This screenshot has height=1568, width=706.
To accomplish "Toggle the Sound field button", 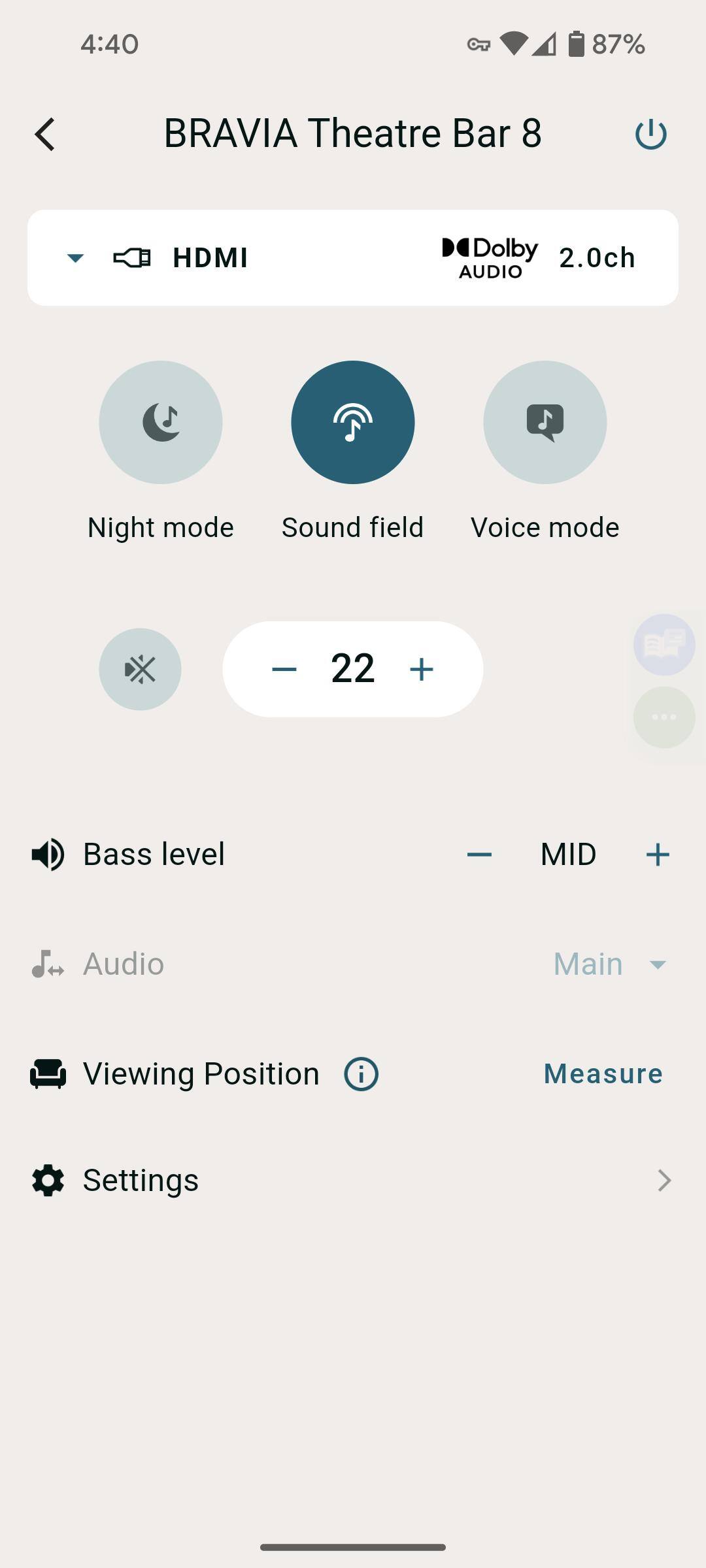I will [353, 422].
